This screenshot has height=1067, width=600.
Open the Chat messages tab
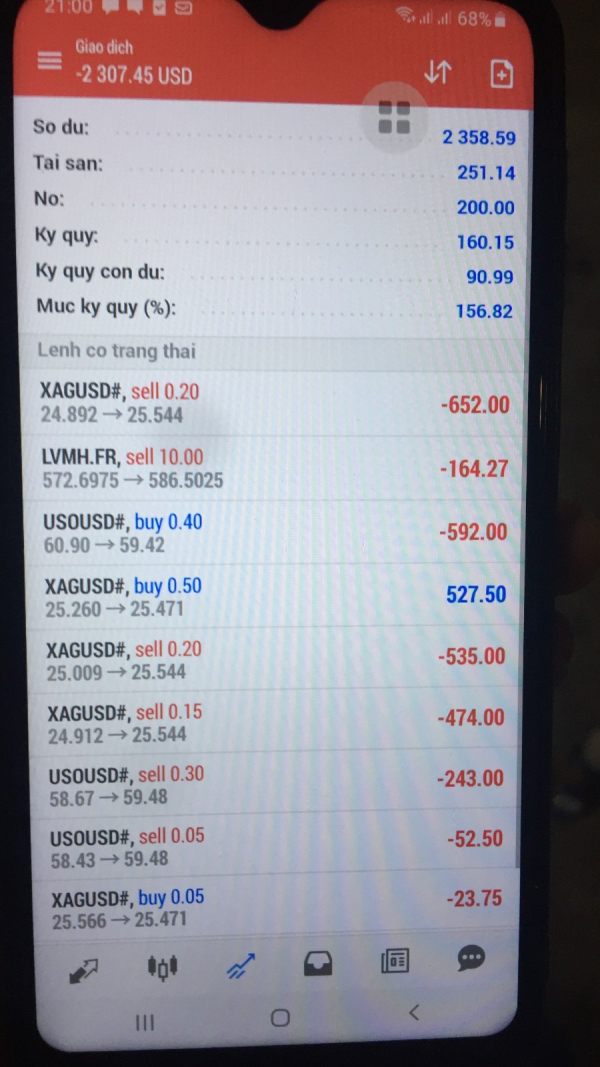tap(471, 958)
